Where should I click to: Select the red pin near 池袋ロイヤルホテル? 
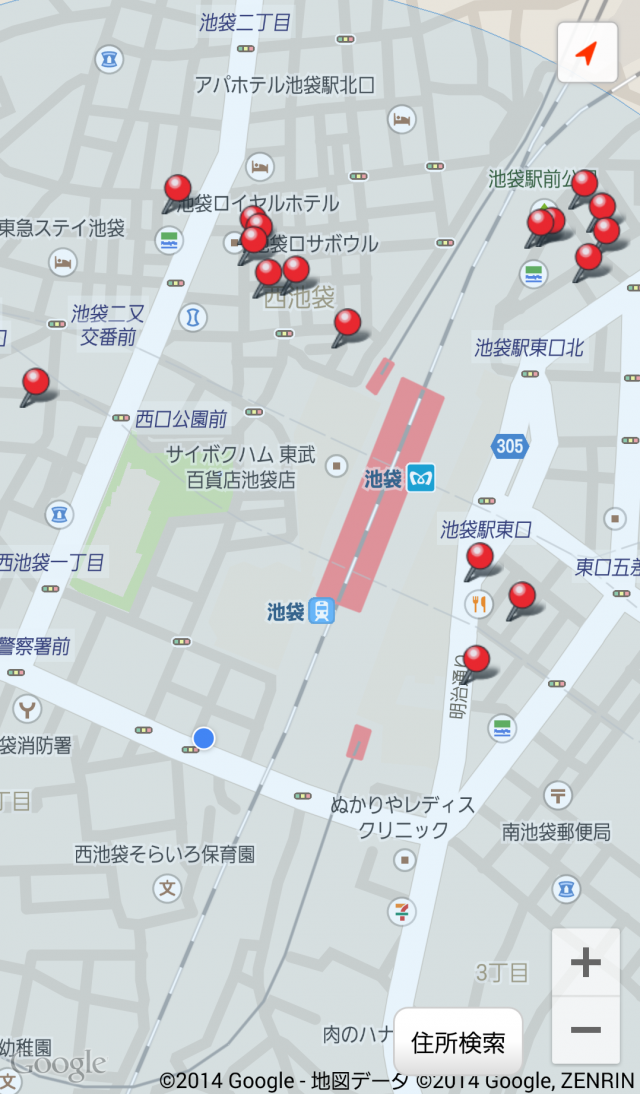(177, 189)
